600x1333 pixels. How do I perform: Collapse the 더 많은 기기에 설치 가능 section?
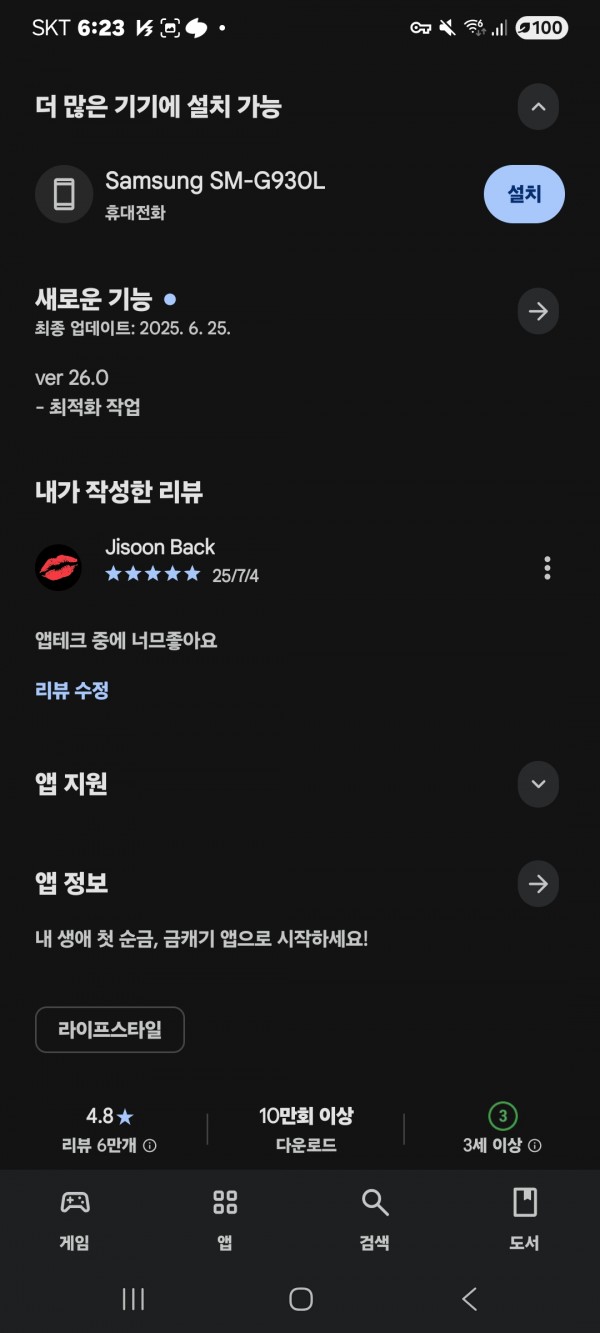tap(538, 107)
